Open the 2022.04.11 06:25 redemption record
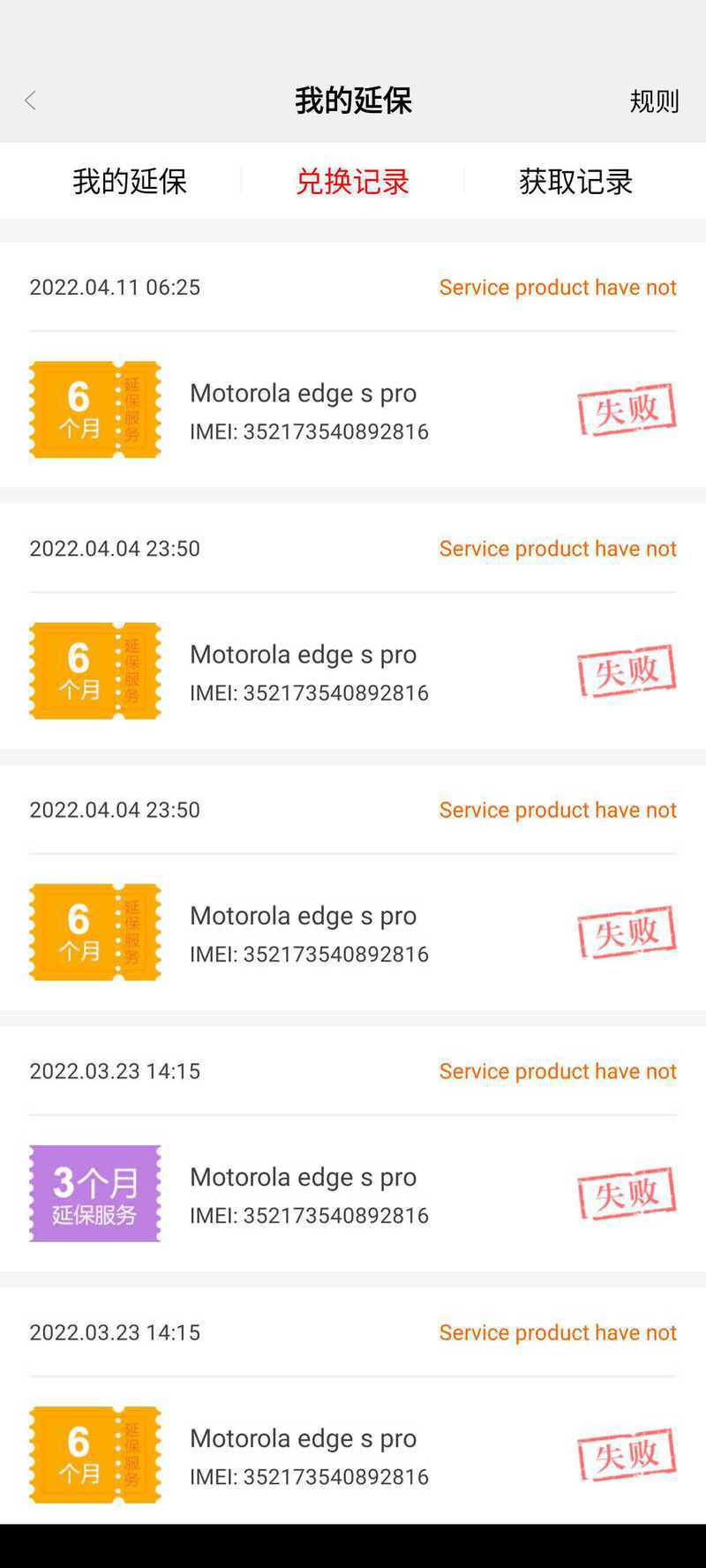The image size is (706, 1568). pos(353,364)
